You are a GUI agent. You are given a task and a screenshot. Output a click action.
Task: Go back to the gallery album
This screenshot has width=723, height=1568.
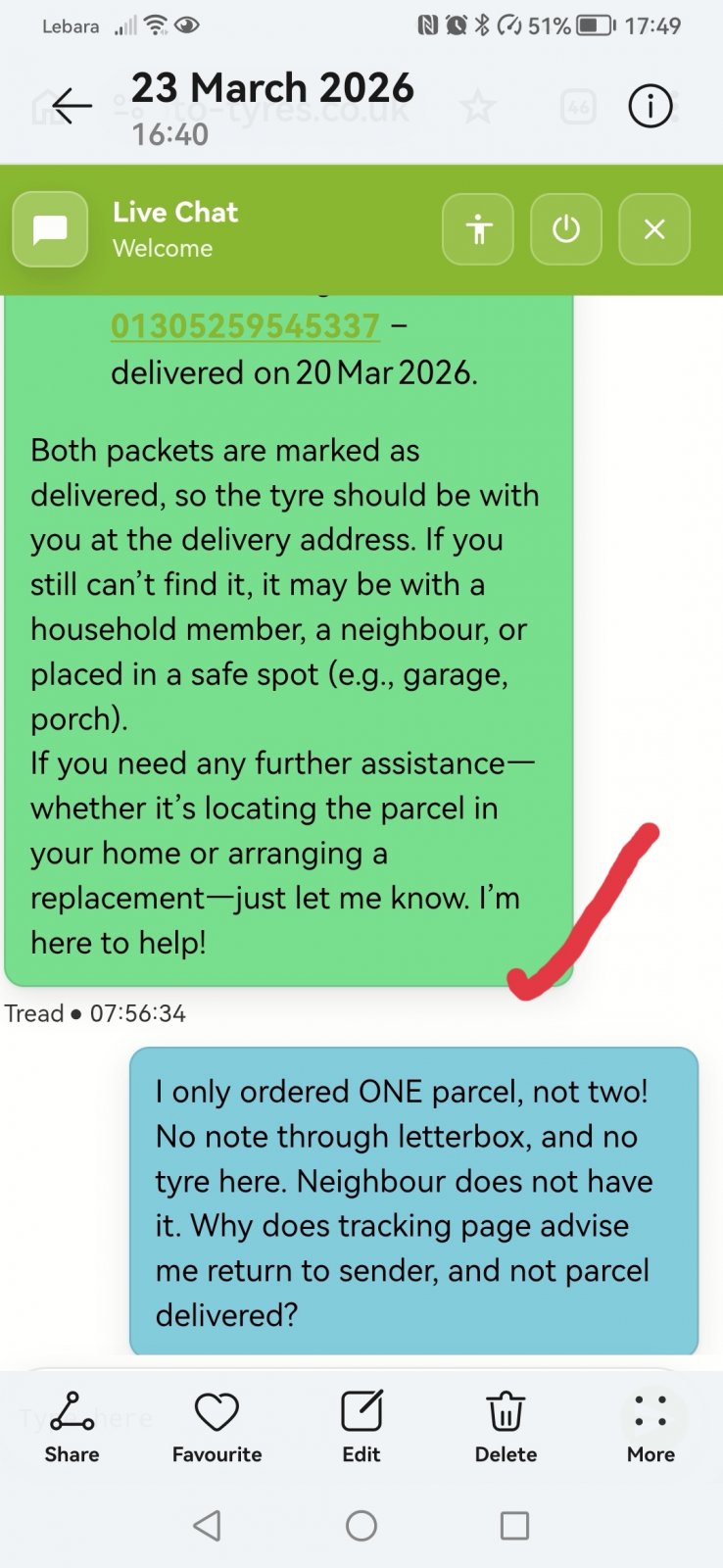click(72, 106)
